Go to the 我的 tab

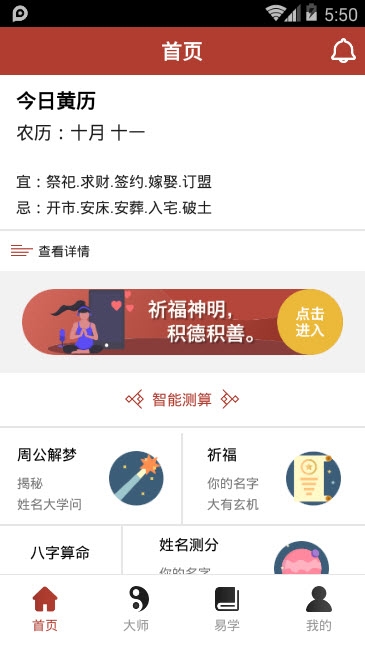click(x=319, y=610)
